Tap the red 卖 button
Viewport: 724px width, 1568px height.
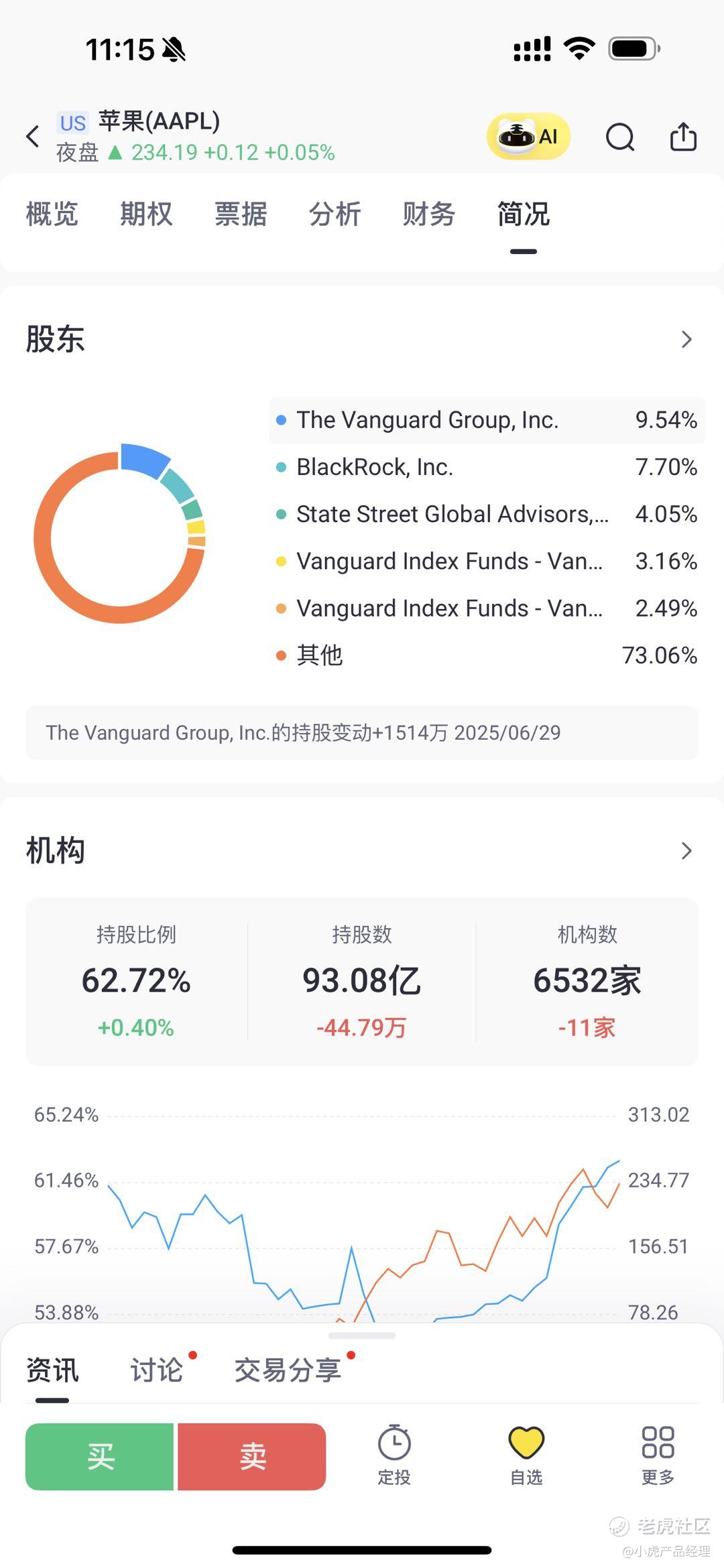click(x=252, y=1457)
